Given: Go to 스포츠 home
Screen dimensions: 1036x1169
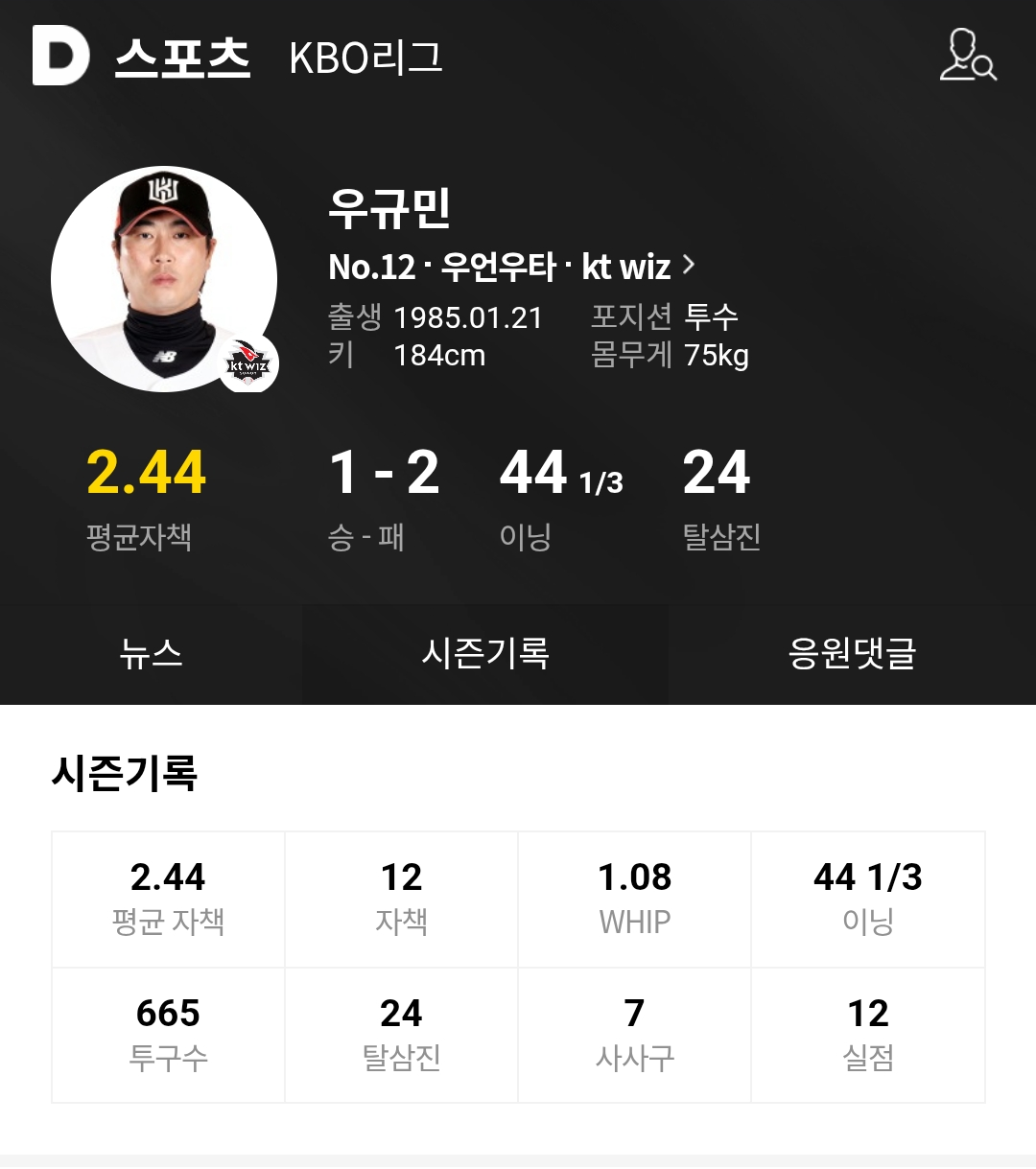Looking at the screenshot, I should [182, 58].
